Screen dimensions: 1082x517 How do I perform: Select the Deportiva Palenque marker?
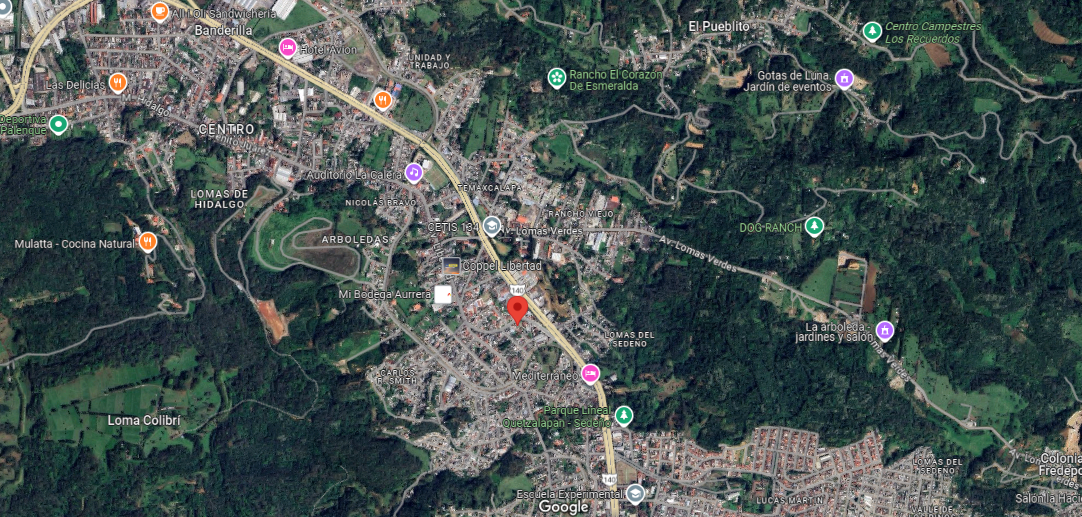click(58, 125)
